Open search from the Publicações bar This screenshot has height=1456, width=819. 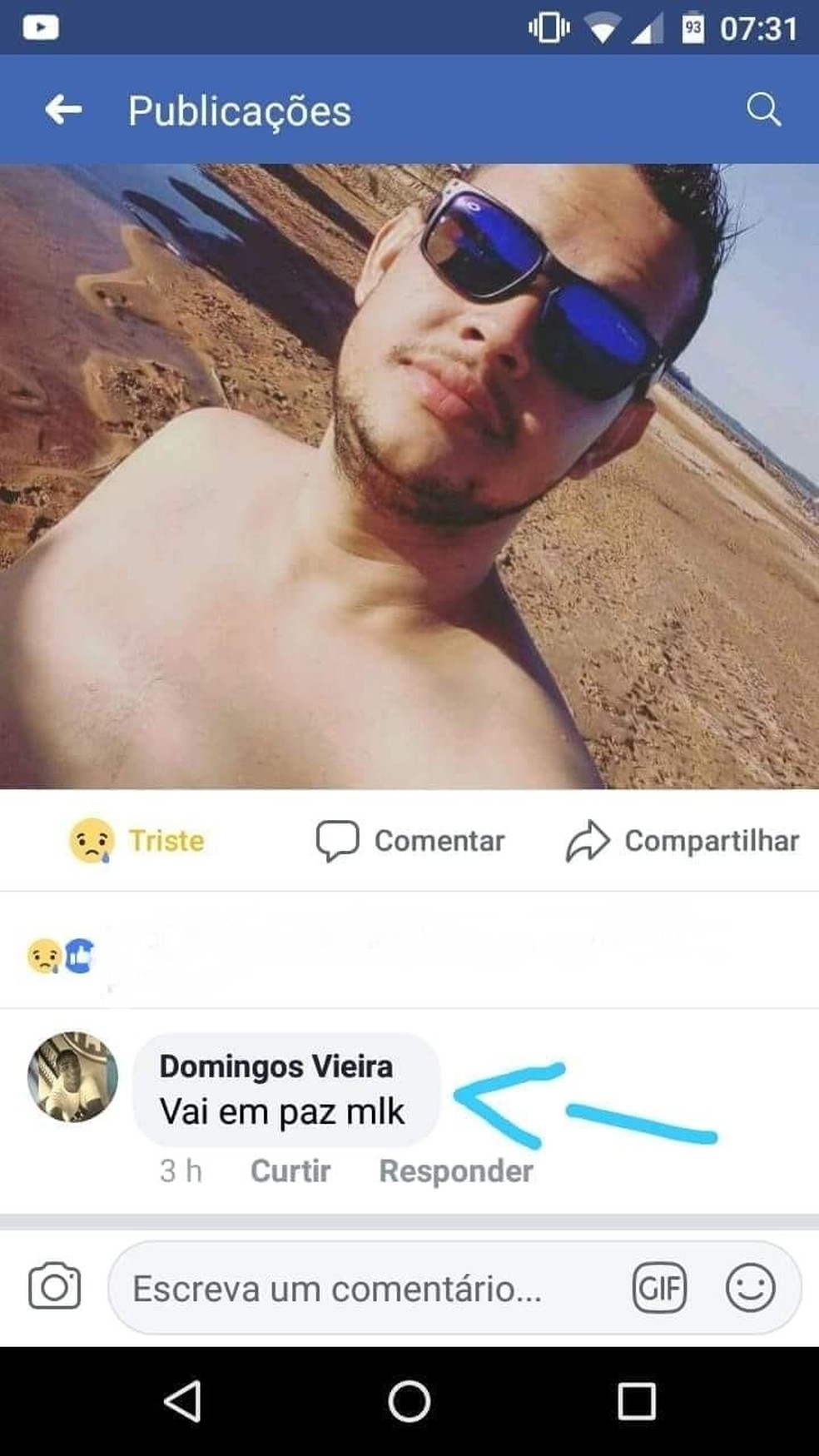pos(763,109)
